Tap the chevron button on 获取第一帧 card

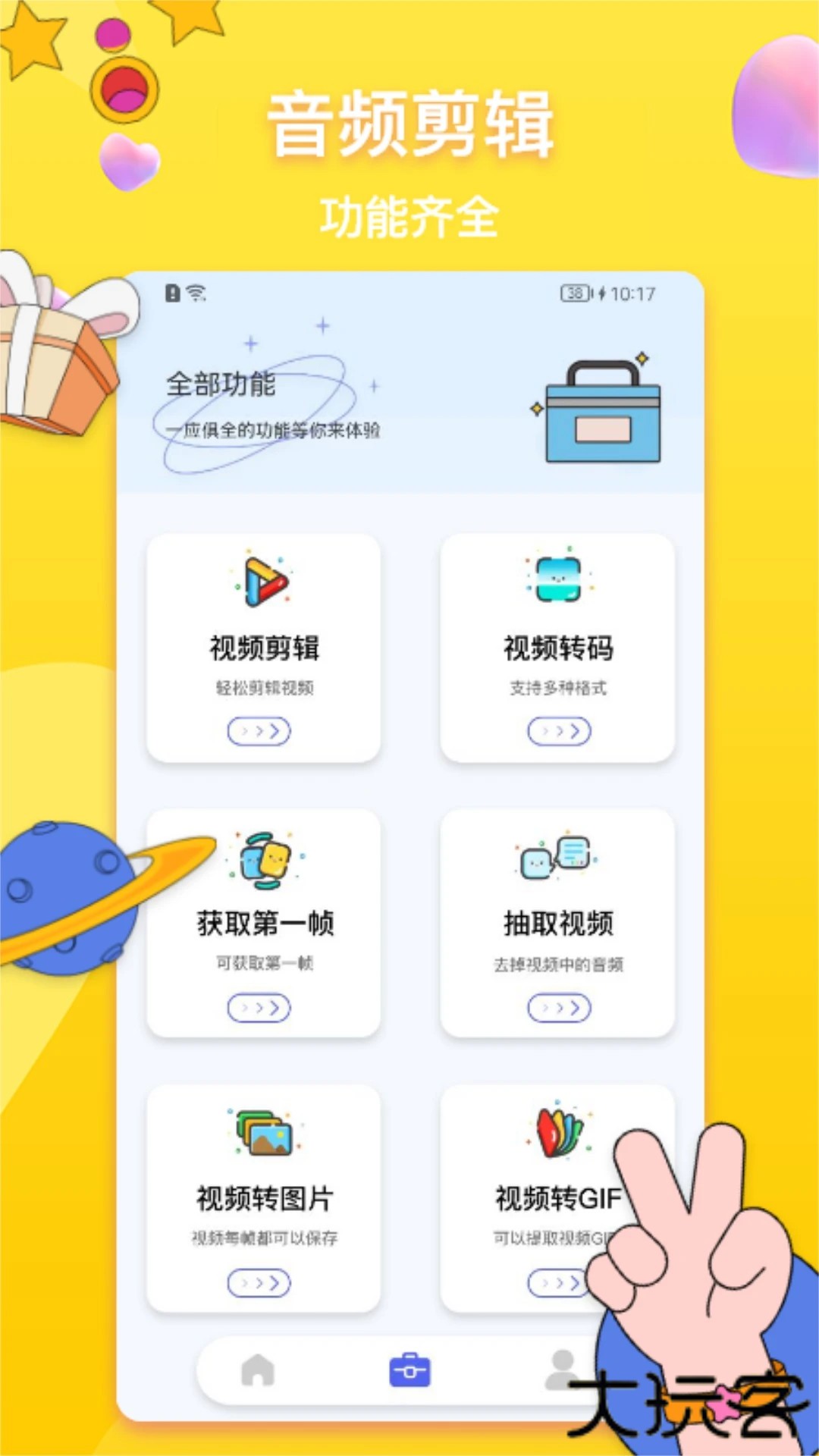(260, 1007)
